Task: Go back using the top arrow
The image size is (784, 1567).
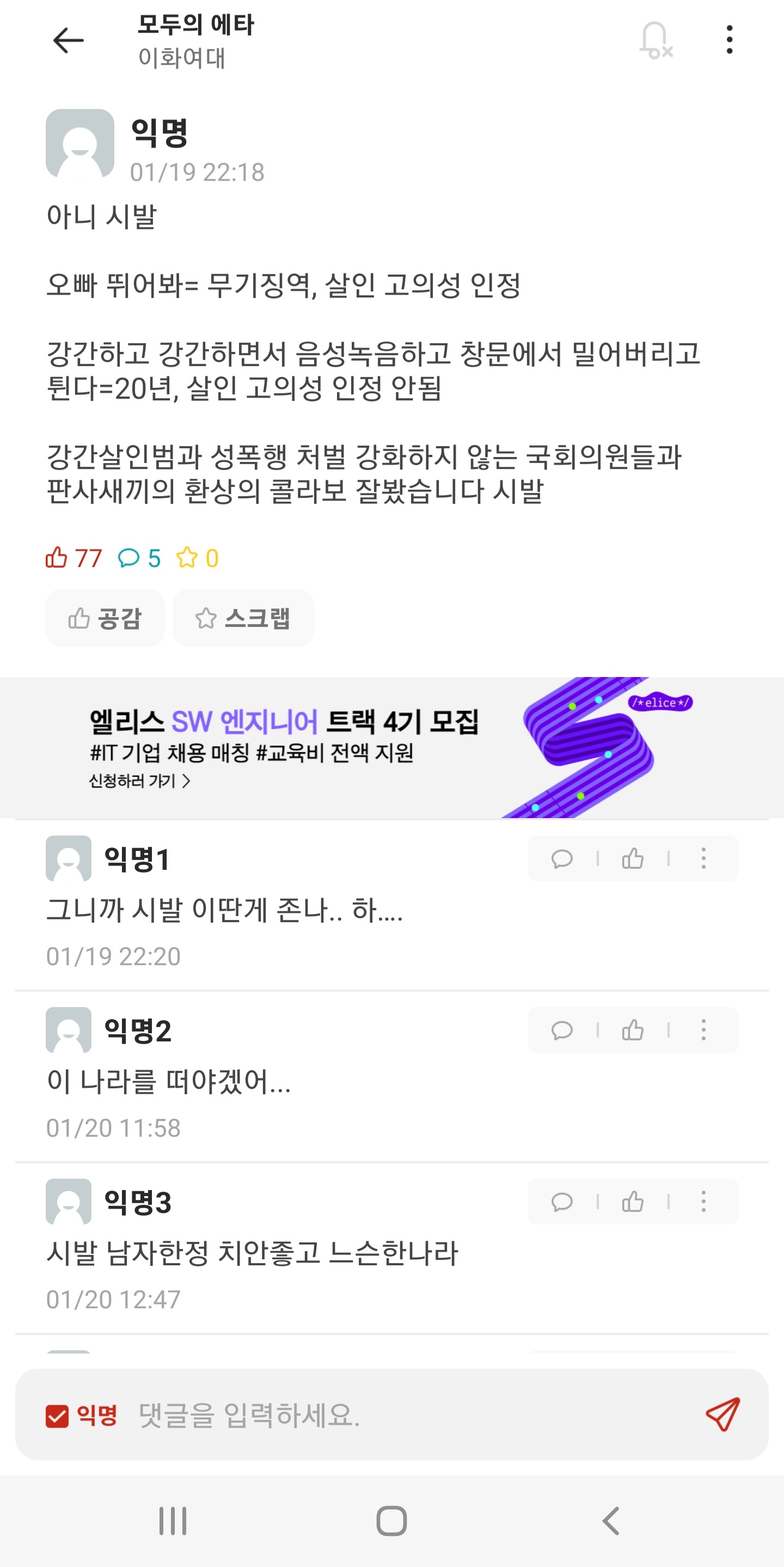Action: (x=68, y=41)
